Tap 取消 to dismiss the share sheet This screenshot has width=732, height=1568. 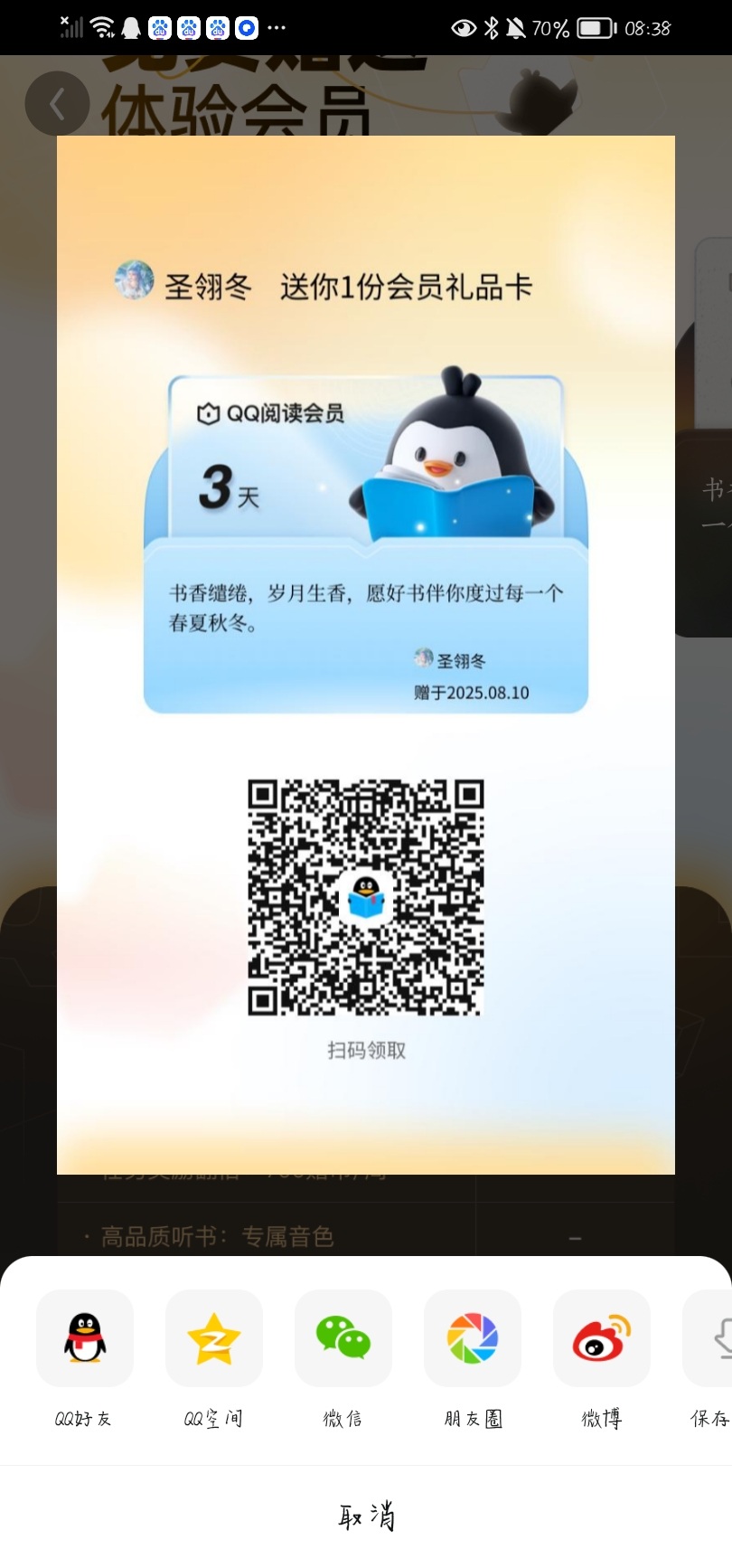click(366, 1516)
